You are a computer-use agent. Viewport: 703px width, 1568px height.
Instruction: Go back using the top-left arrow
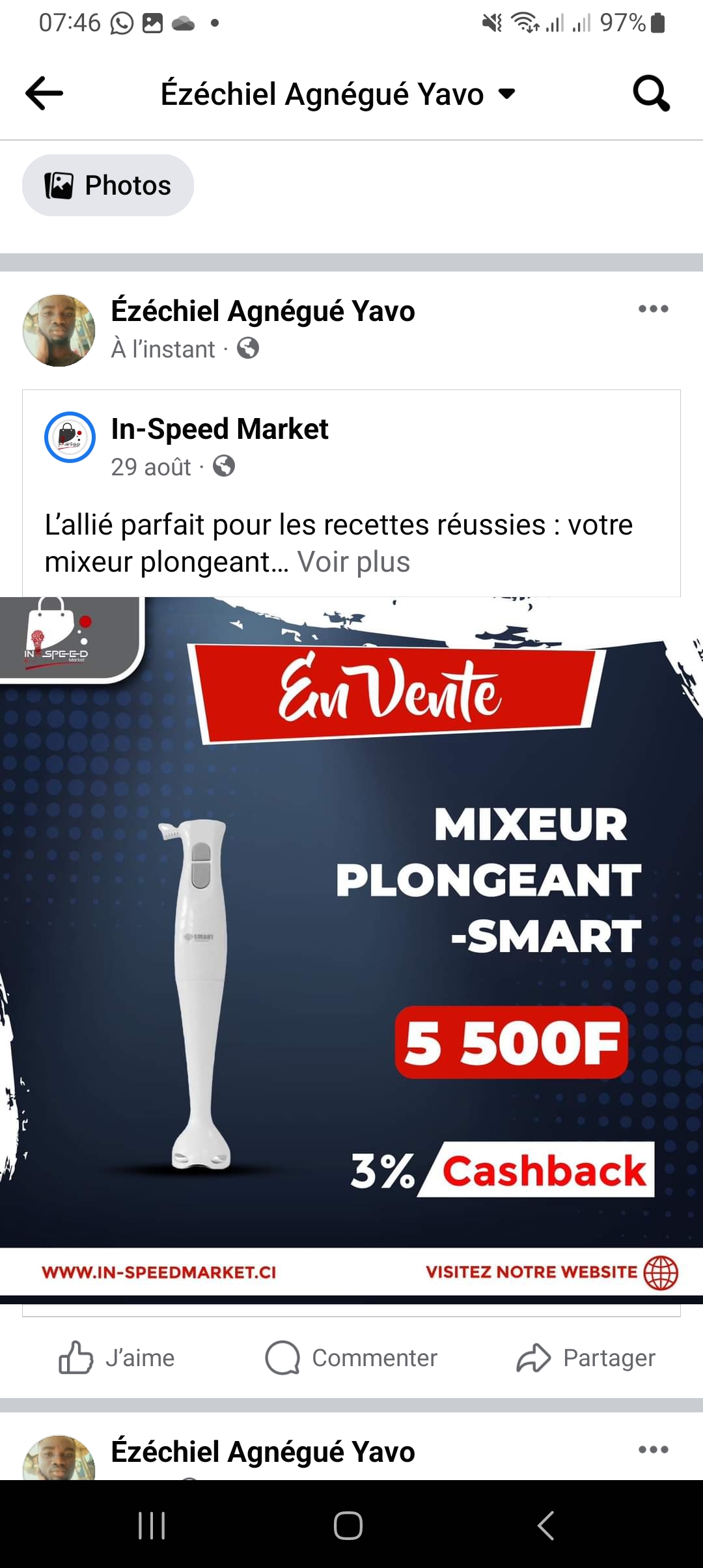coord(44,94)
